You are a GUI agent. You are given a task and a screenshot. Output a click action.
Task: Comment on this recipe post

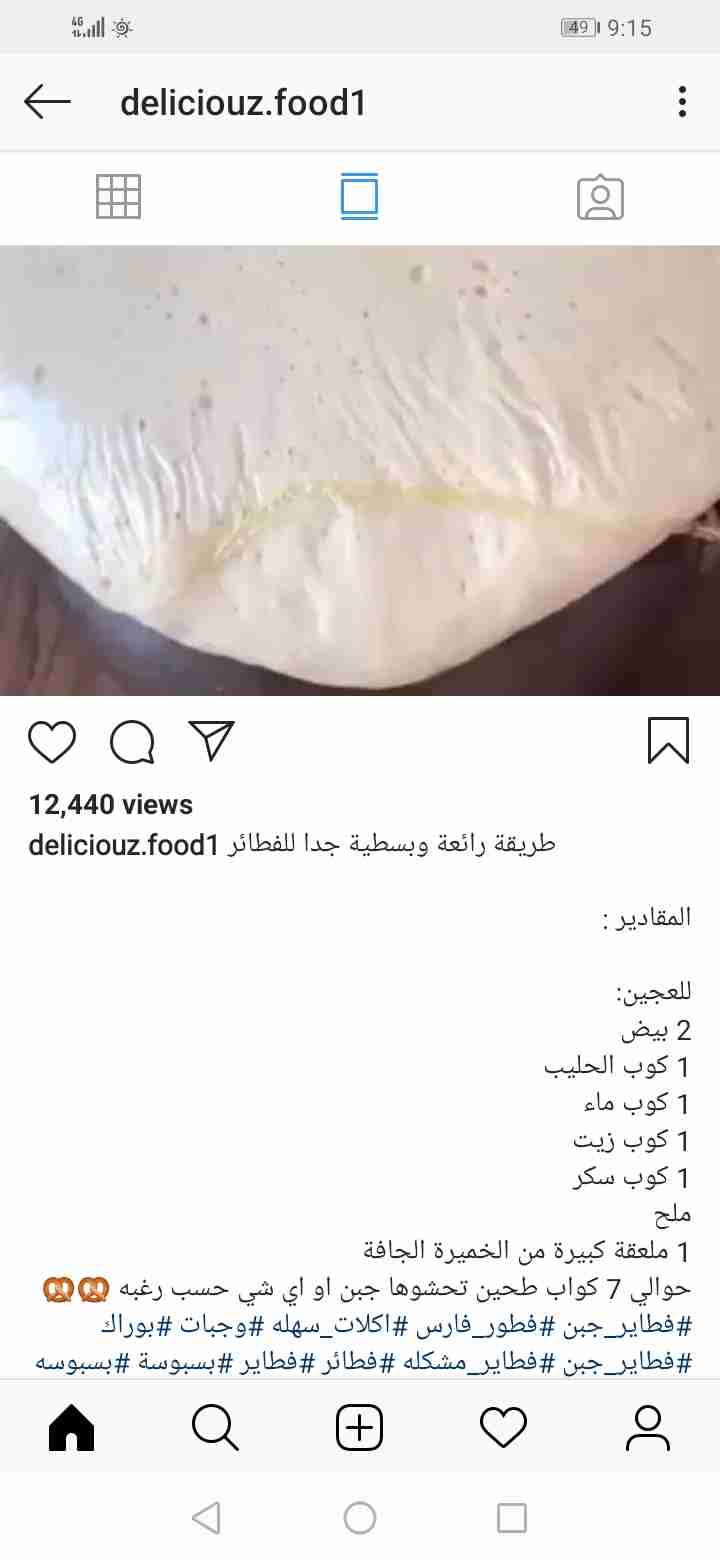click(x=132, y=742)
